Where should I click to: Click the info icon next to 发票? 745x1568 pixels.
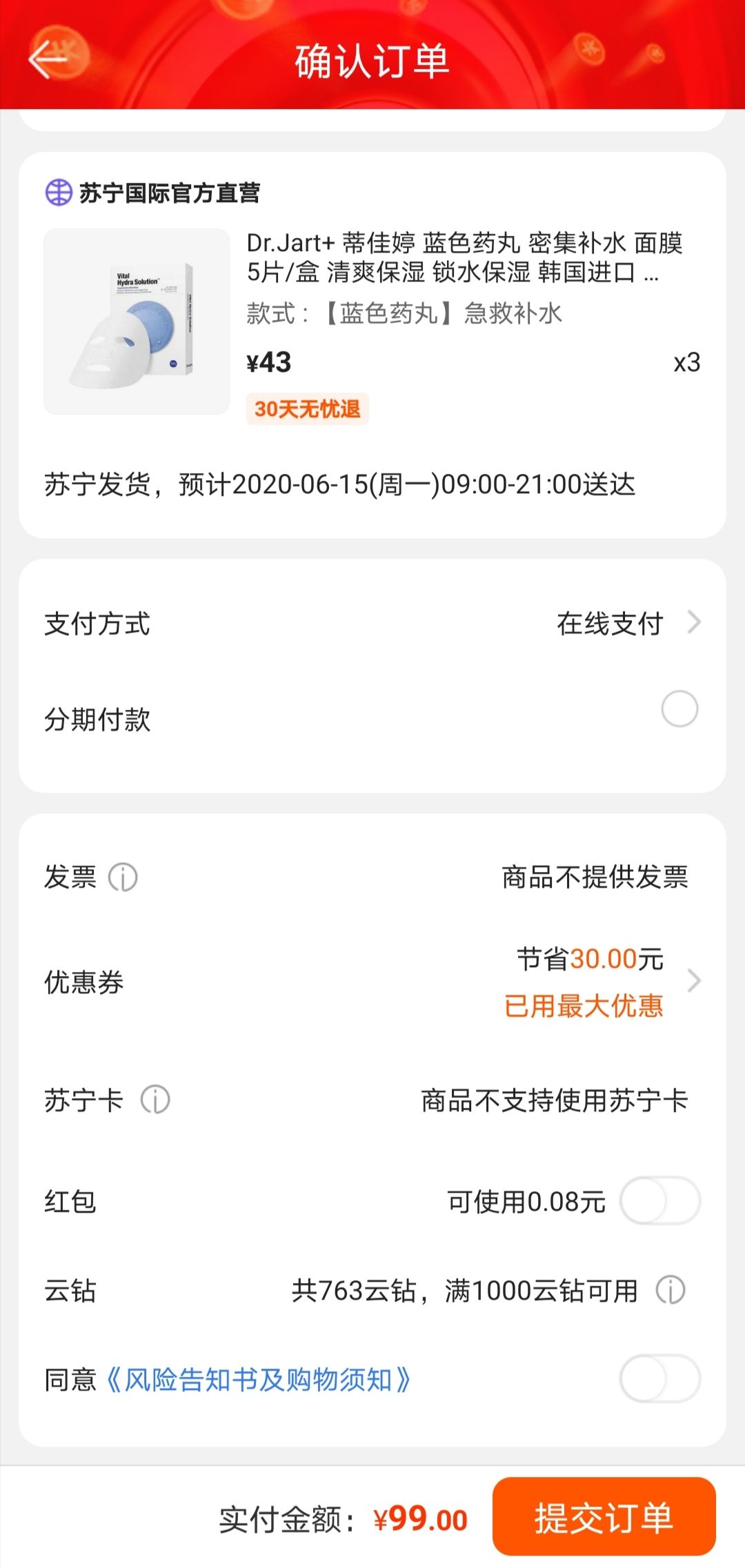(121, 877)
